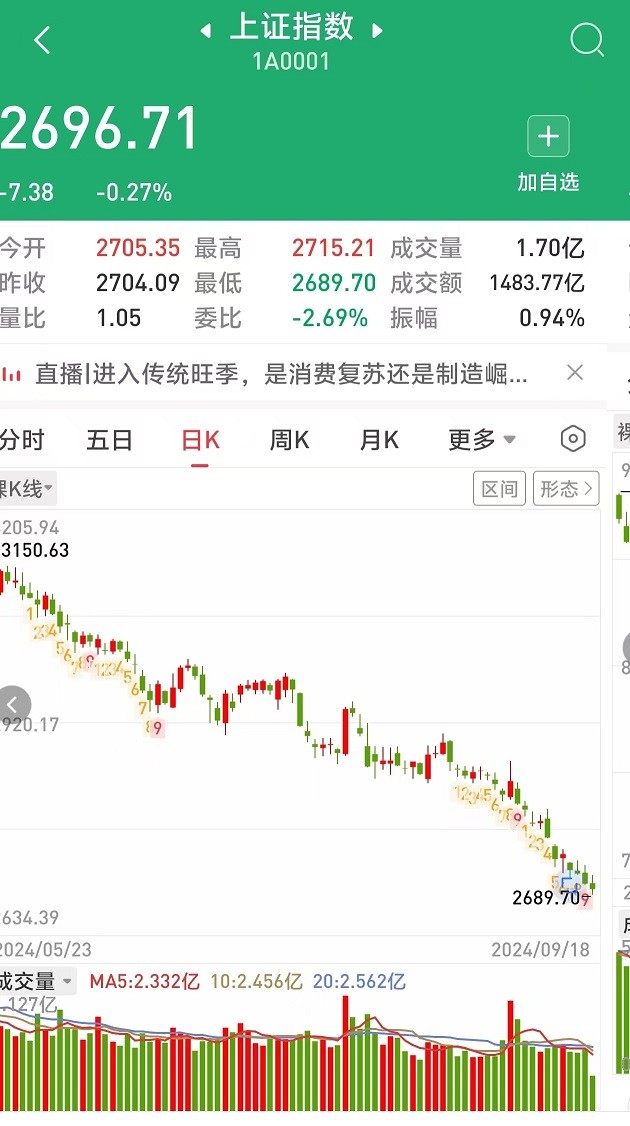Go back using the top-left arrow

pos(41,41)
